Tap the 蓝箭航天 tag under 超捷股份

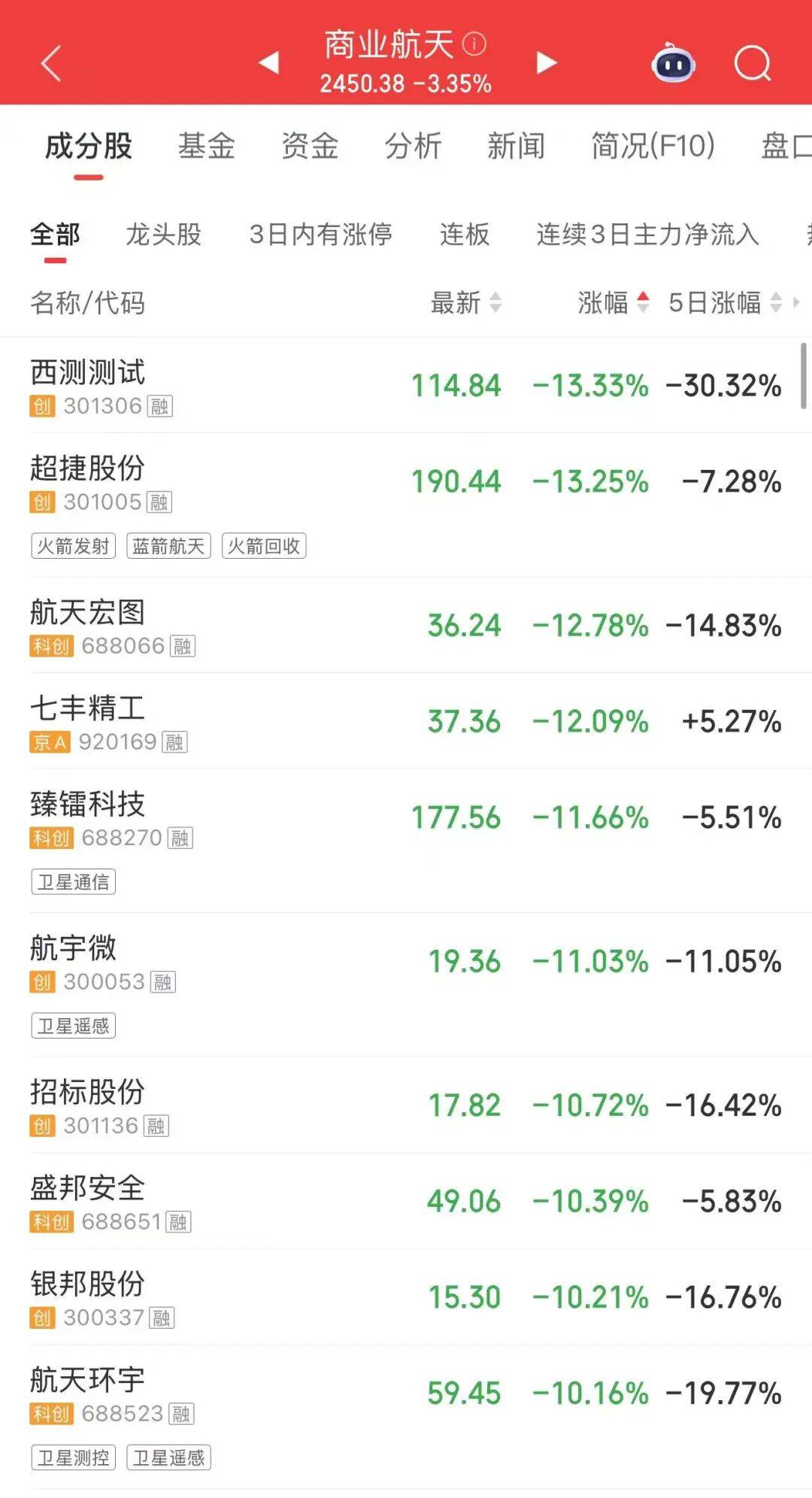[x=168, y=546]
